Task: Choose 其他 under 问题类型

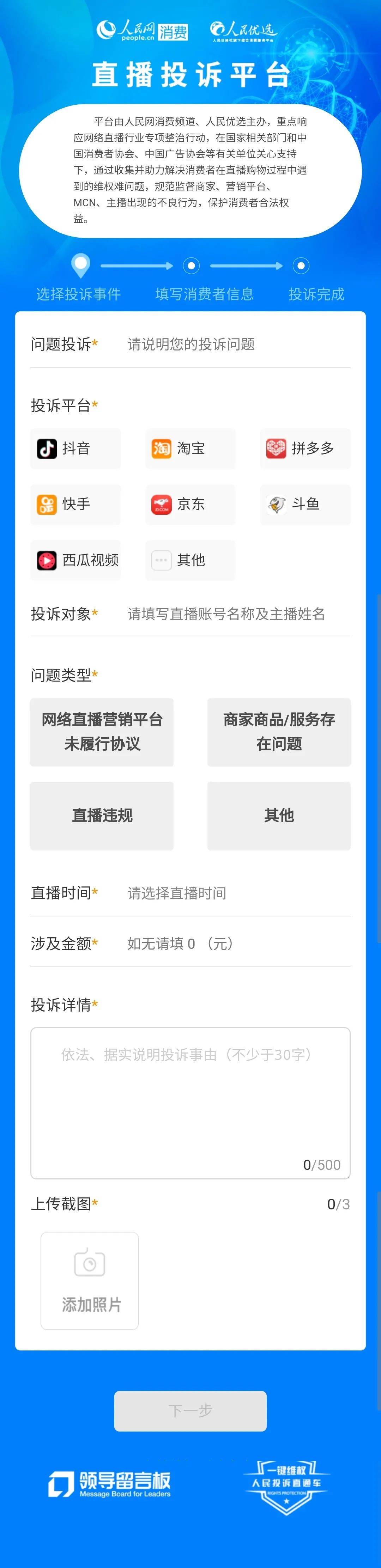Action: point(279,815)
